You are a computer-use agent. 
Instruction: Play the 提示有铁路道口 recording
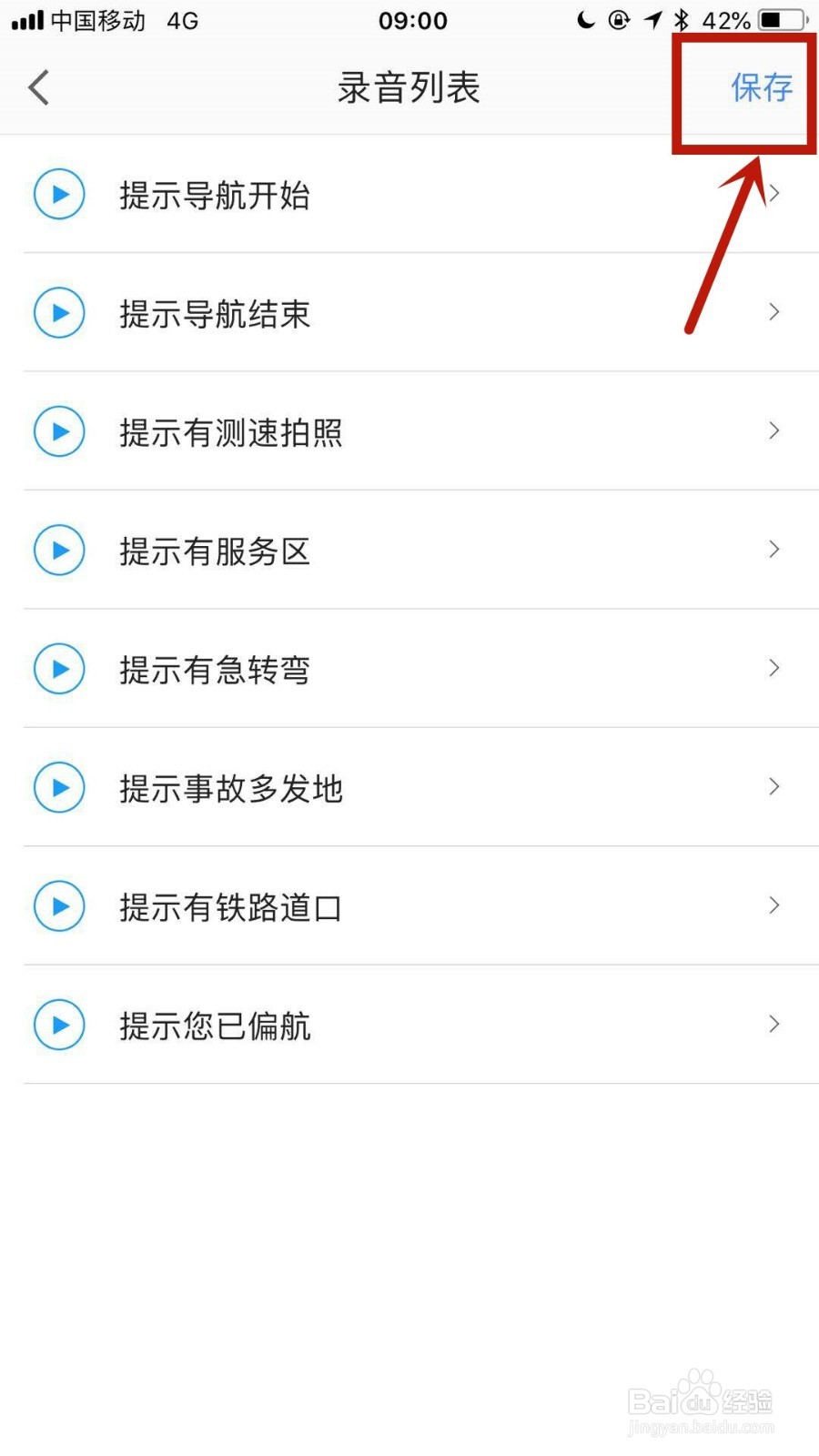pos(59,906)
